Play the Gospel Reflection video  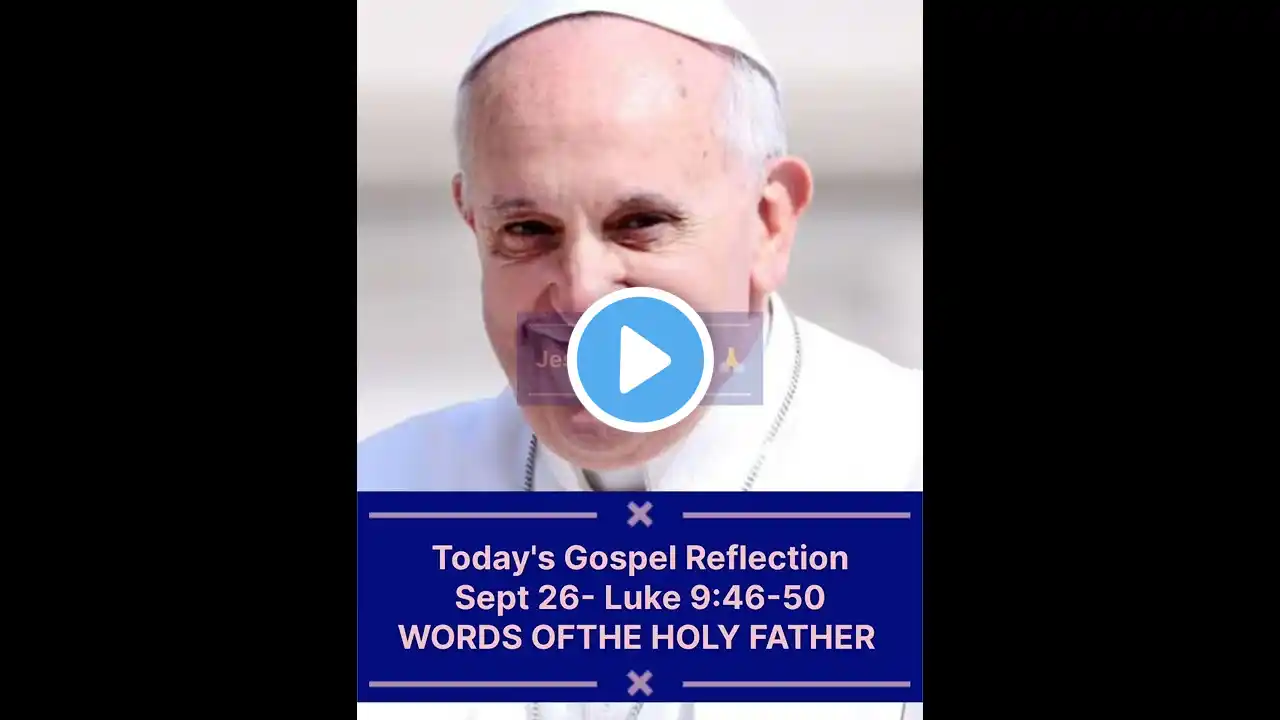point(640,360)
